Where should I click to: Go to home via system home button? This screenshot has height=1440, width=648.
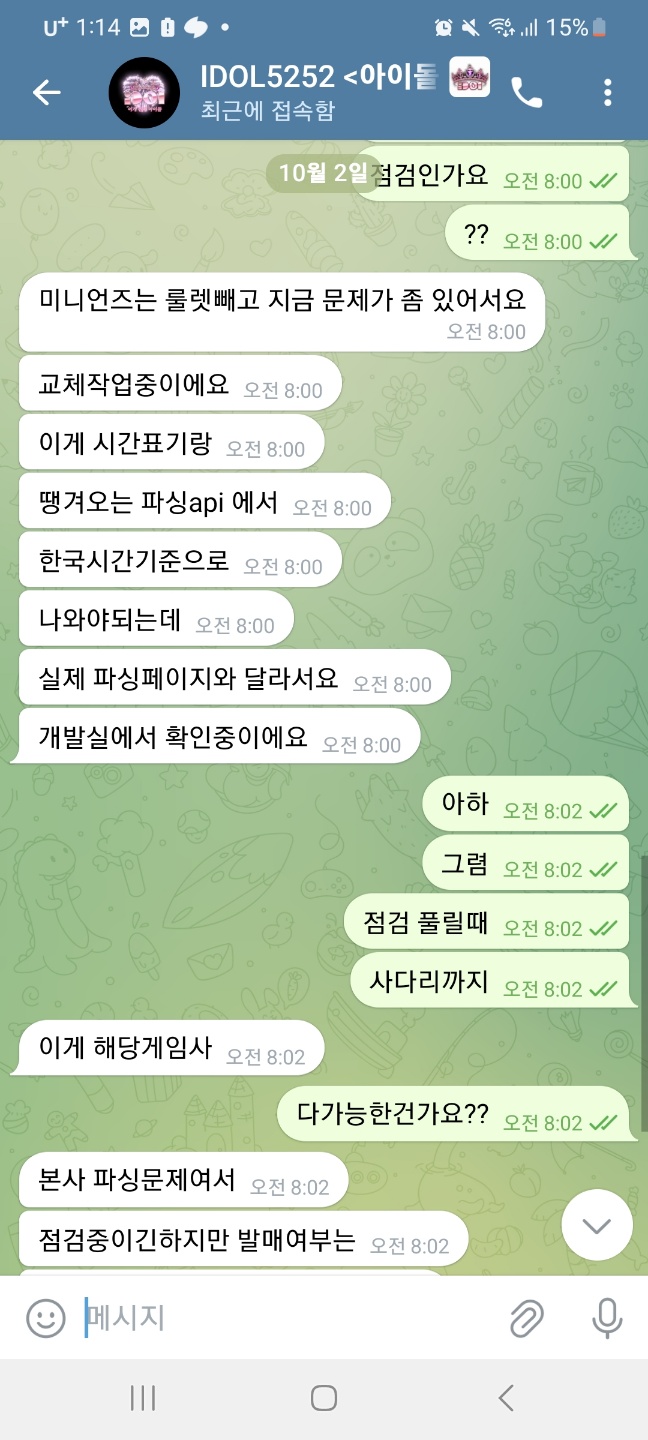point(323,1397)
